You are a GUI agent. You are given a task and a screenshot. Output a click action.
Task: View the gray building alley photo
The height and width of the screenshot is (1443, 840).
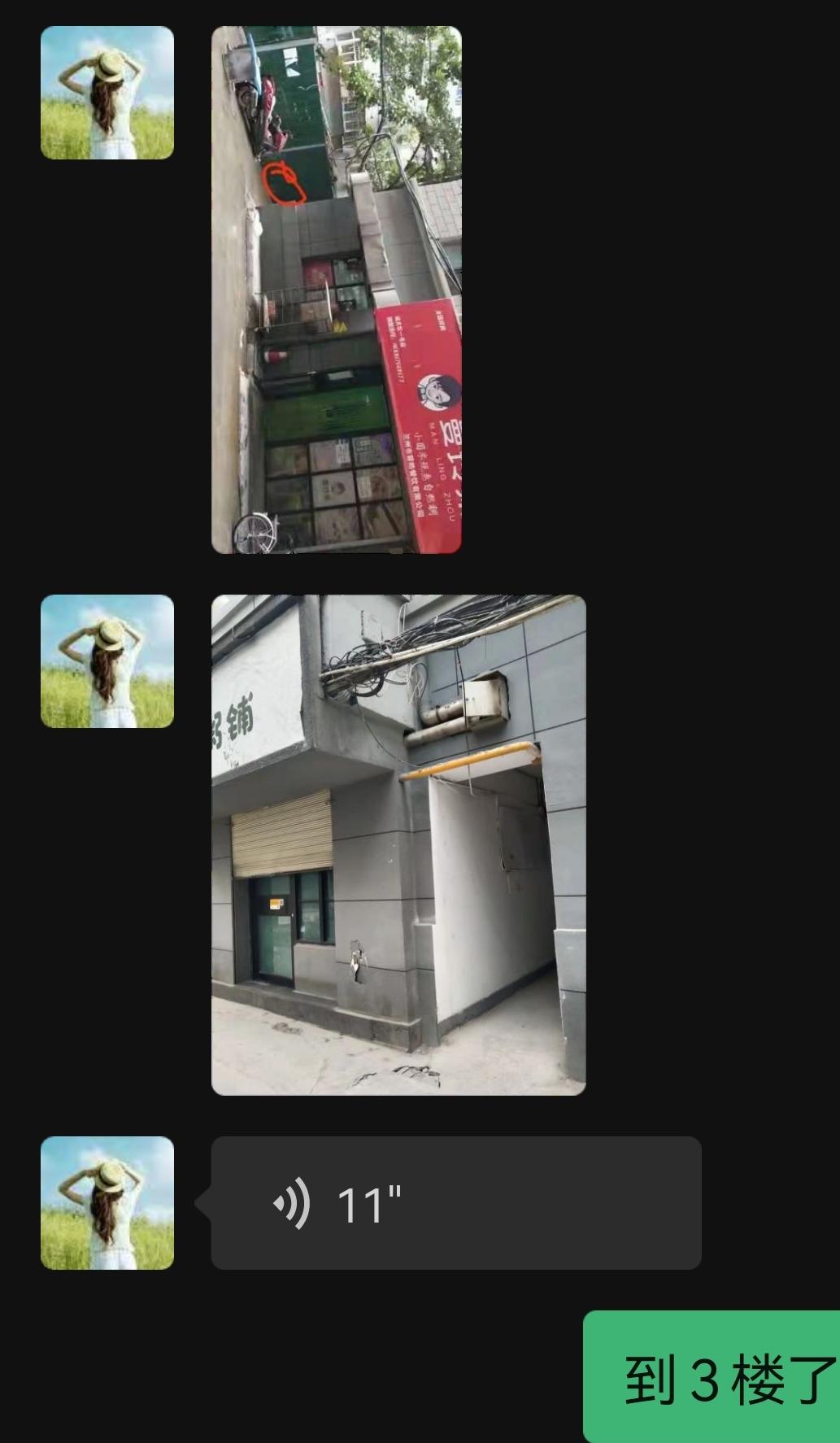coord(398,844)
